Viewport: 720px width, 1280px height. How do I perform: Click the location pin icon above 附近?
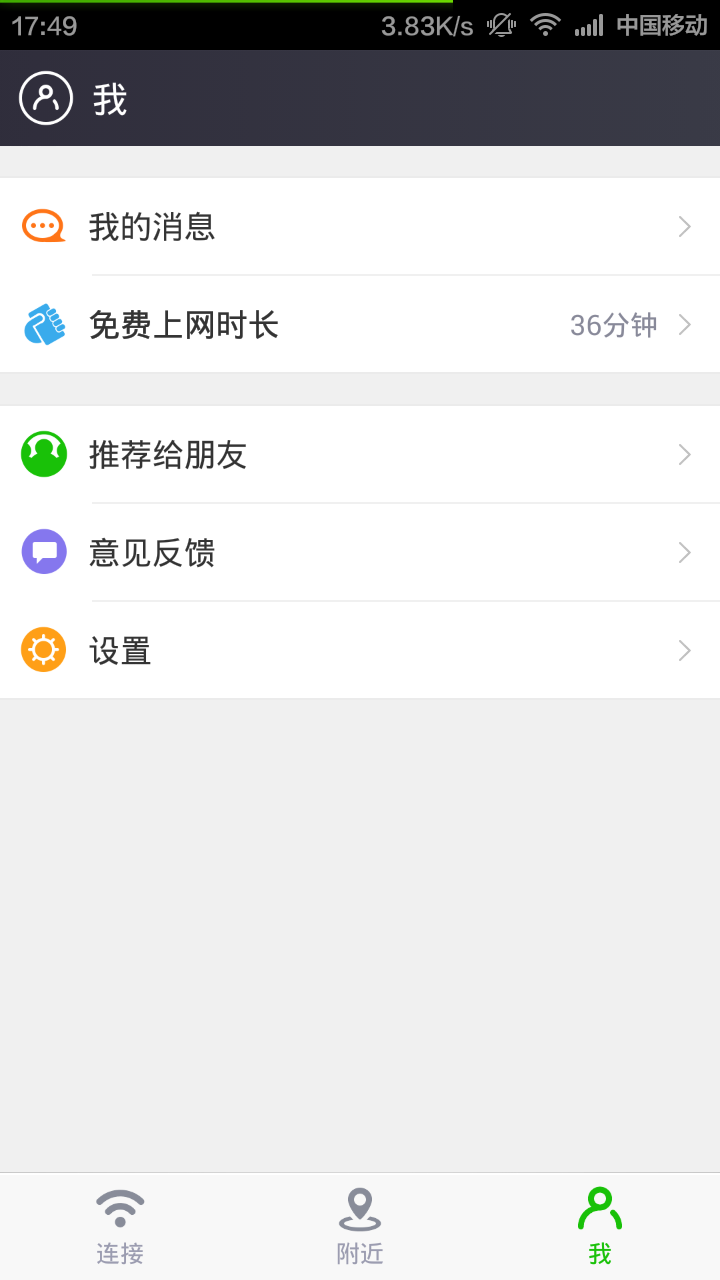[x=360, y=1207]
